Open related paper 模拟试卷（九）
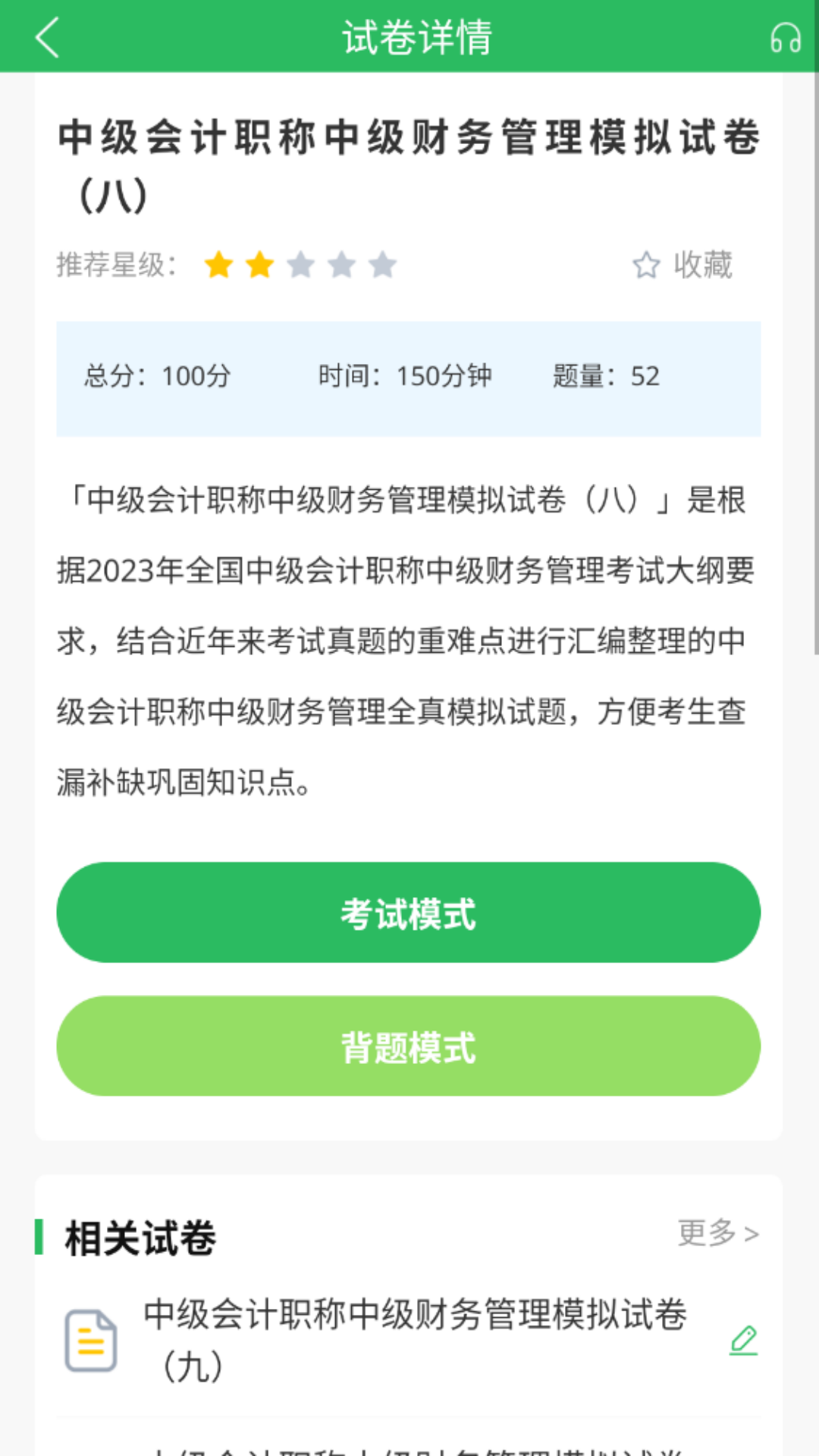819x1456 pixels. (414, 1339)
